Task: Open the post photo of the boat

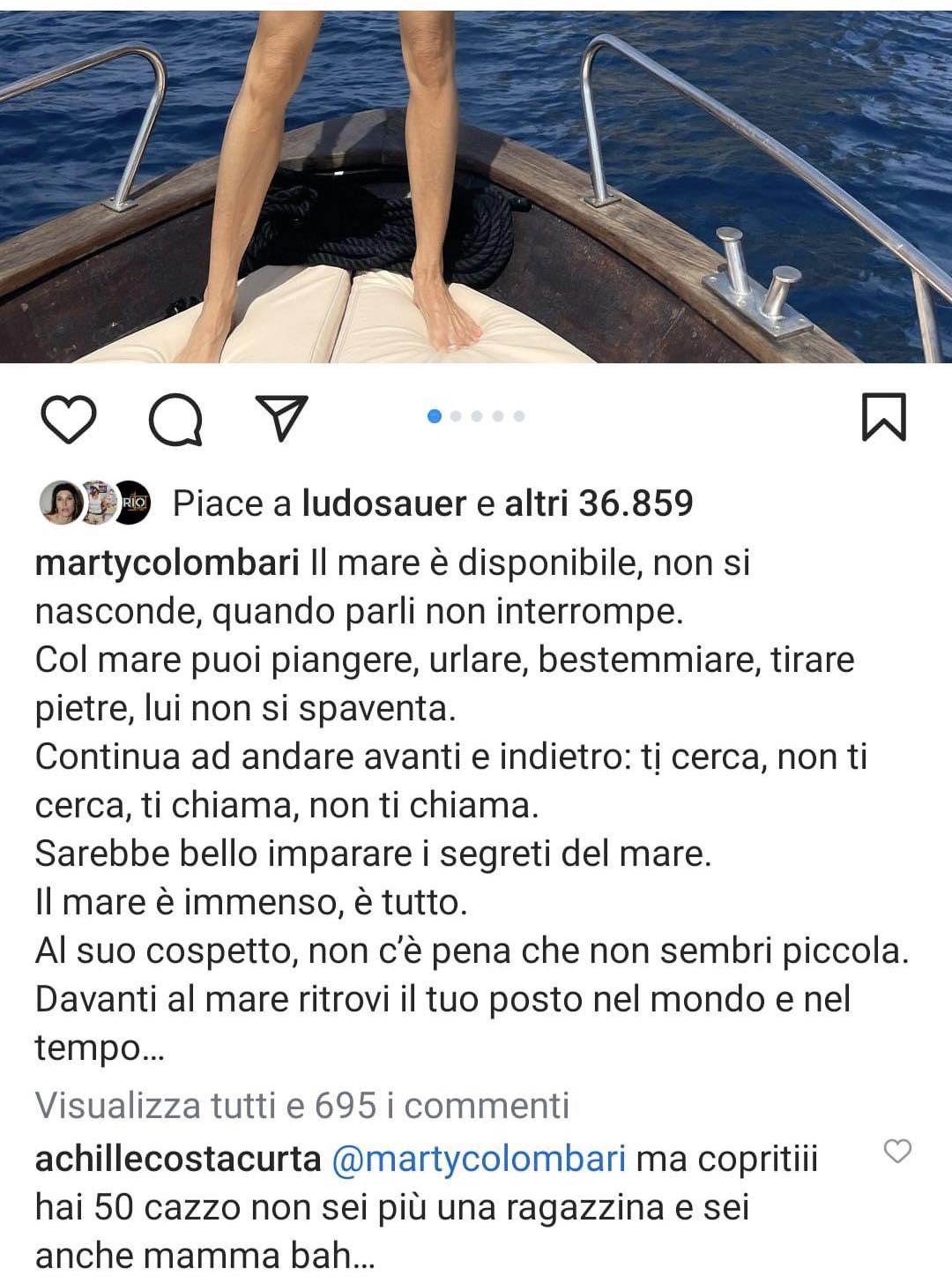Action: tap(476, 181)
